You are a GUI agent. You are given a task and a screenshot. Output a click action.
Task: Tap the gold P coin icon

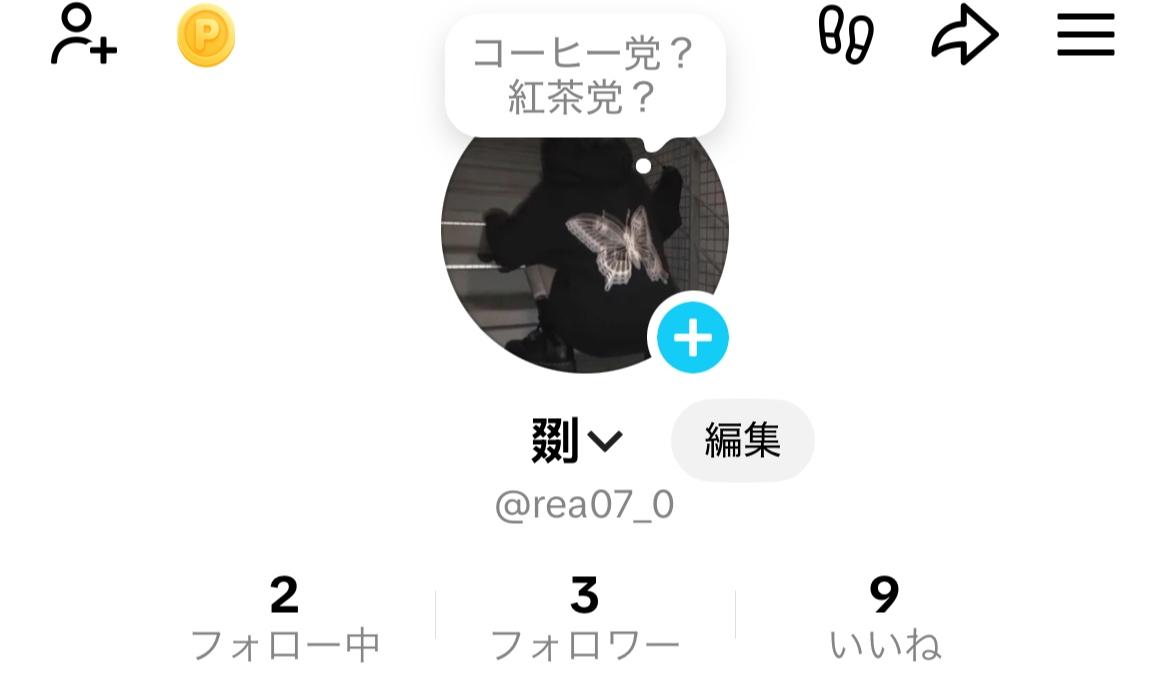(206, 36)
